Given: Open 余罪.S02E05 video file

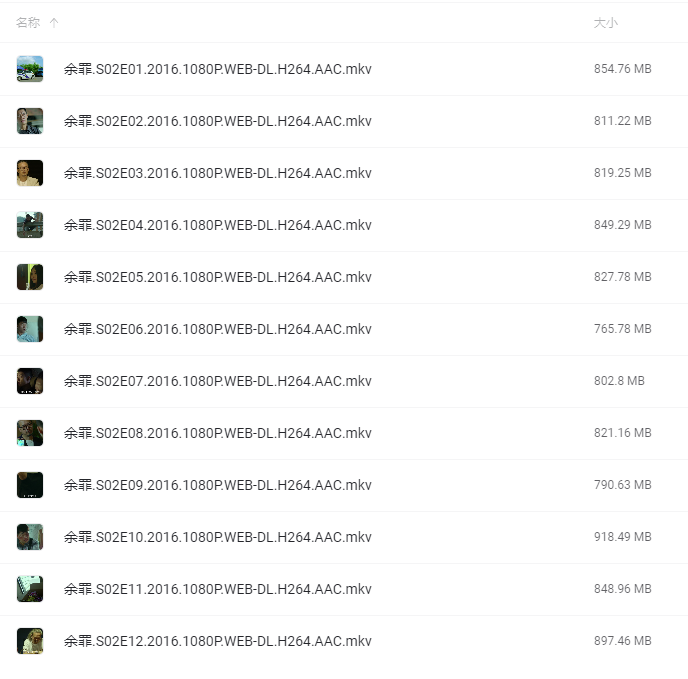Looking at the screenshot, I should pyautogui.click(x=217, y=277).
